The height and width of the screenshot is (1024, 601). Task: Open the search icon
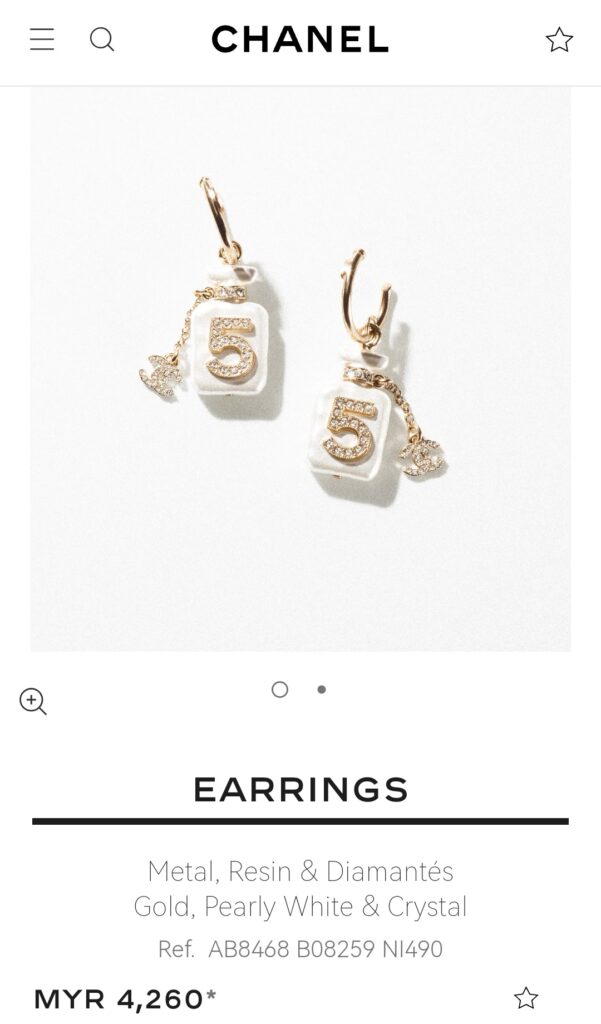click(102, 40)
